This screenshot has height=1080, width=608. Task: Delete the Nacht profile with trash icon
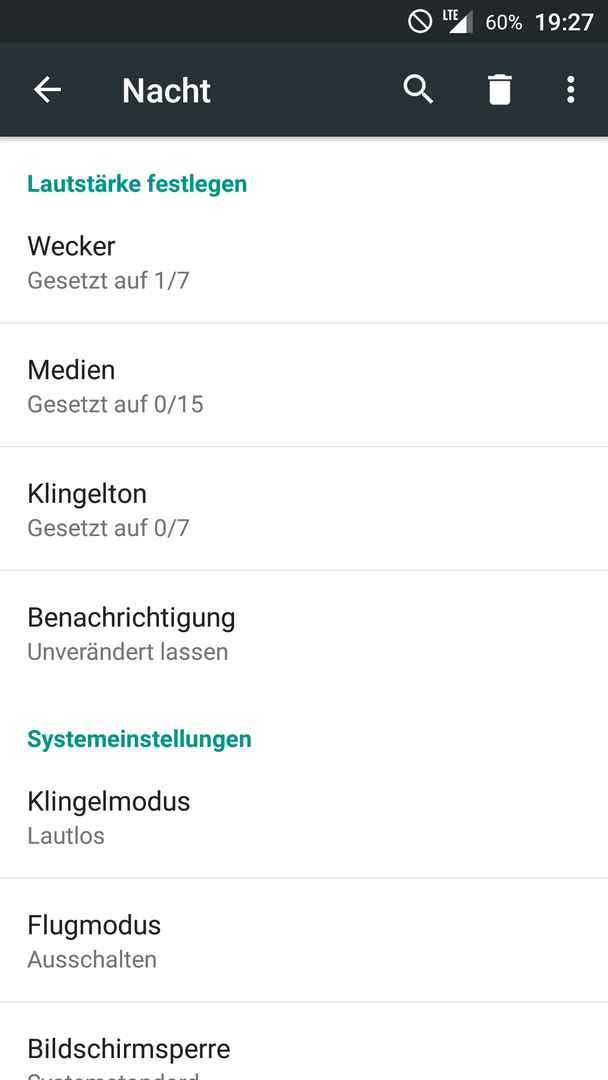[500, 90]
